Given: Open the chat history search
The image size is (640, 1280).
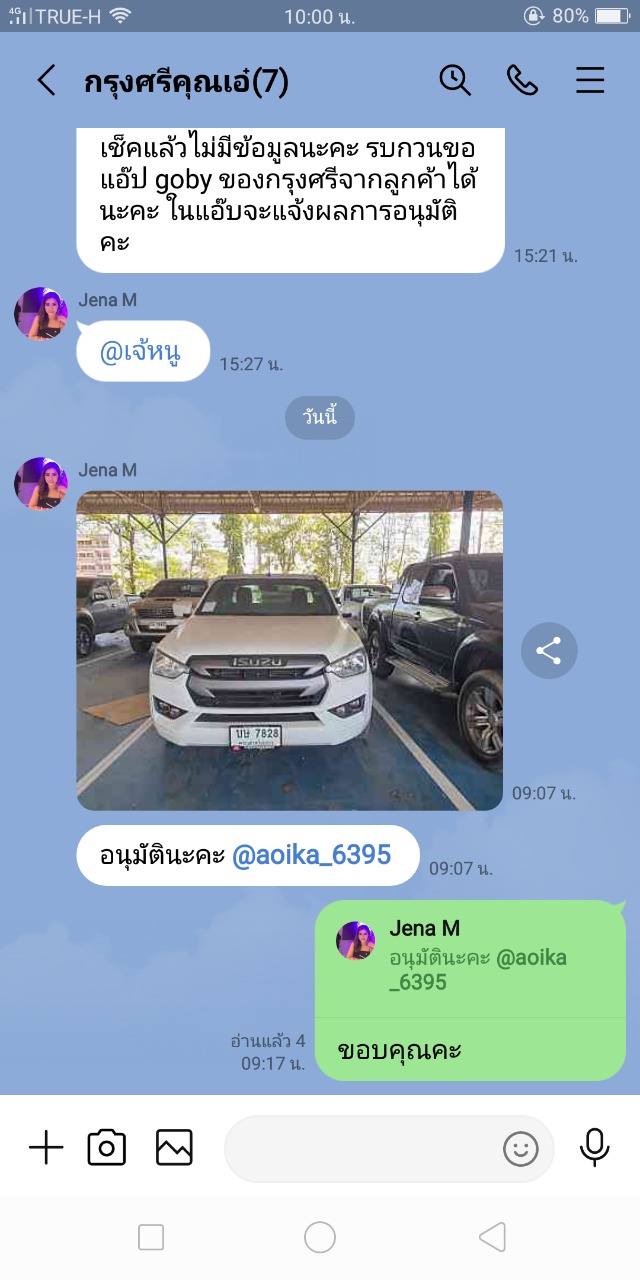Looking at the screenshot, I should click(x=455, y=81).
